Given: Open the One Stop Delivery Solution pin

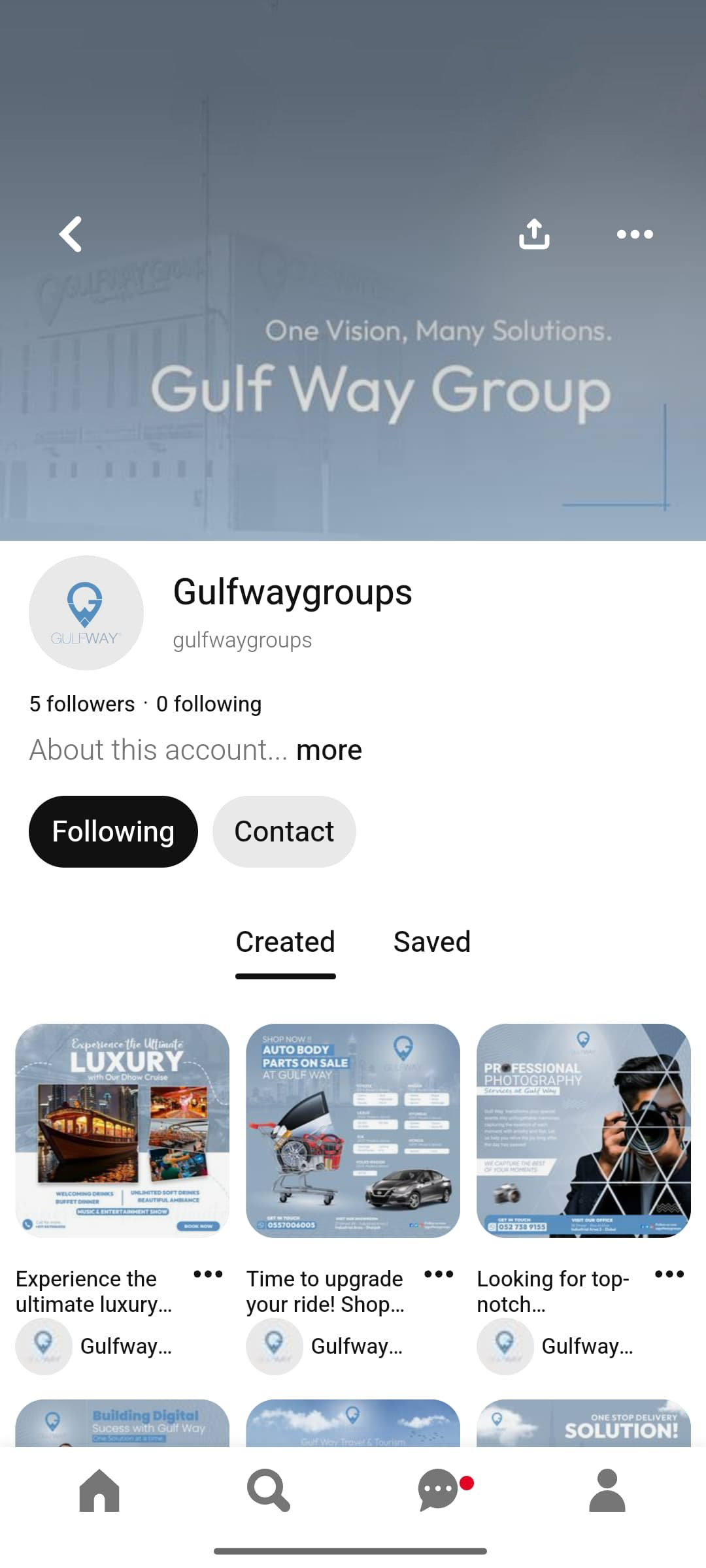Looking at the screenshot, I should (583, 1423).
